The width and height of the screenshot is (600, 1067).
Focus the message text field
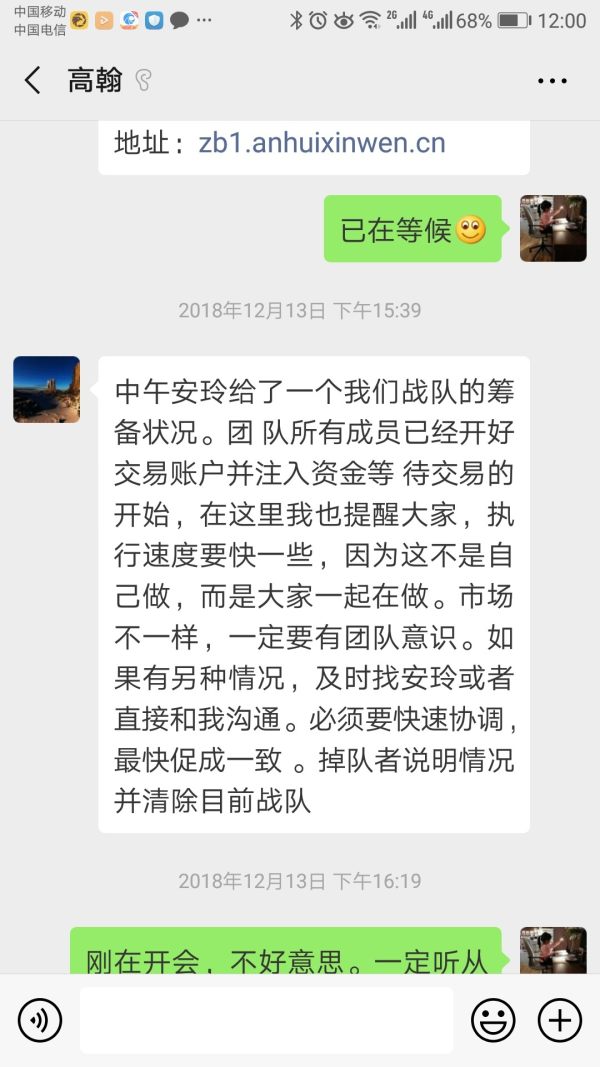(266, 1020)
